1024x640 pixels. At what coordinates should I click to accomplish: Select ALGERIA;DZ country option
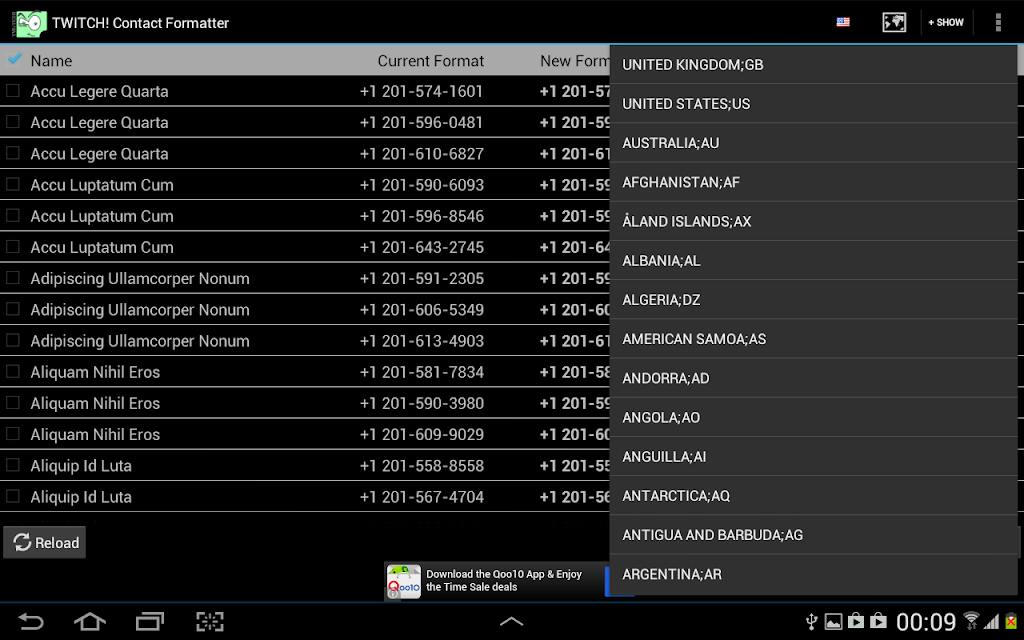tap(813, 300)
